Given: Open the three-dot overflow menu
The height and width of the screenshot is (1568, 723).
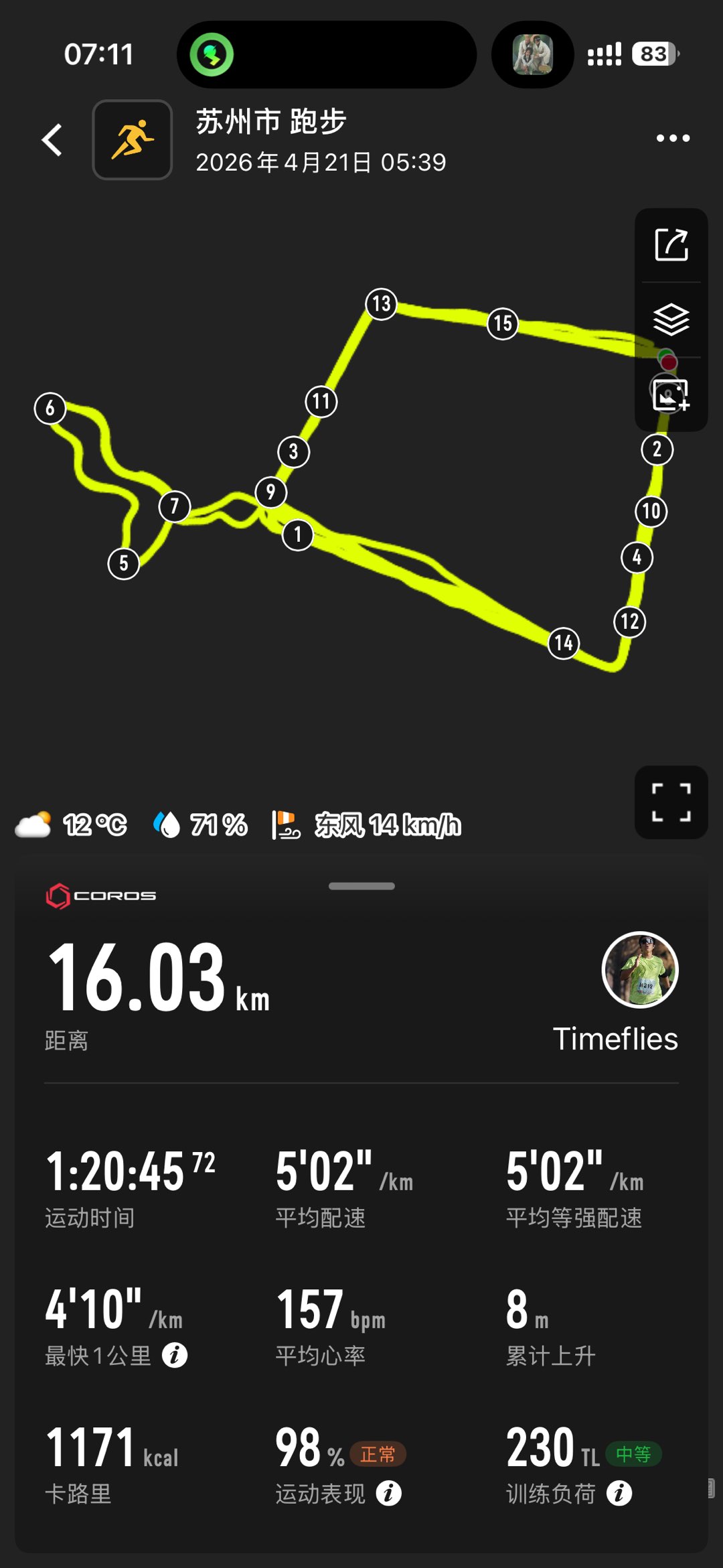Looking at the screenshot, I should point(672,139).
